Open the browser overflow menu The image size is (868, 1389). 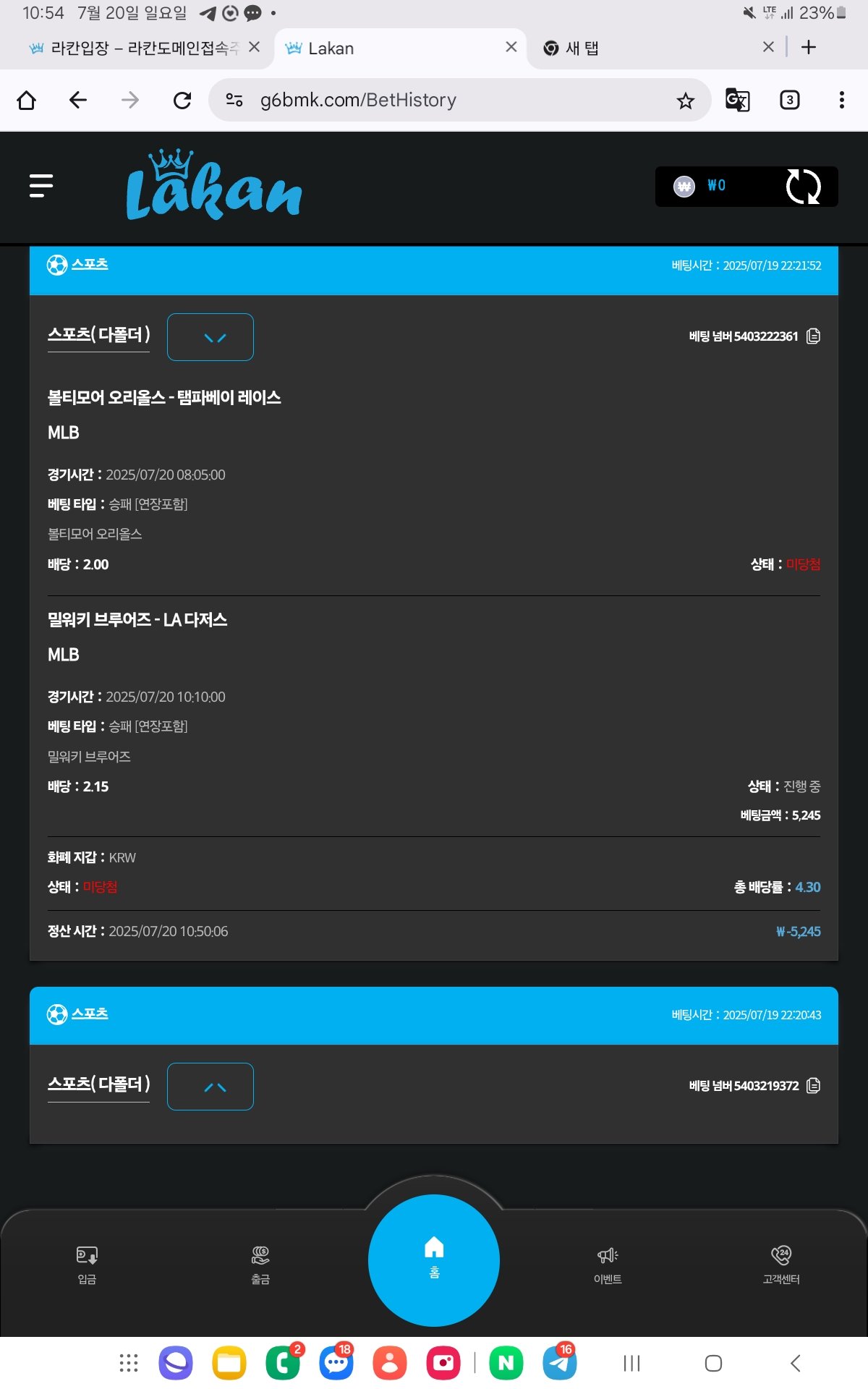[x=841, y=100]
